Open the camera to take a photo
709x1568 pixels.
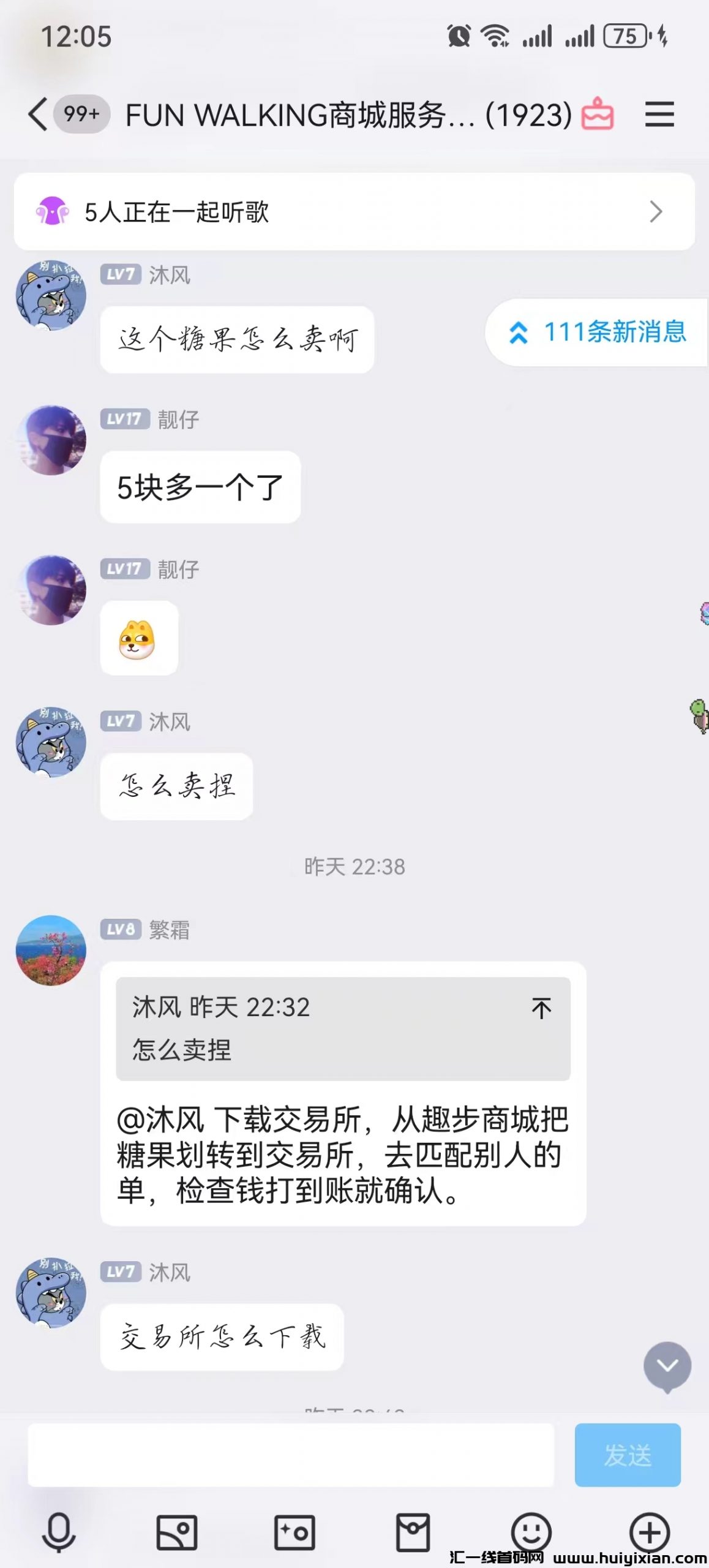[x=294, y=1532]
